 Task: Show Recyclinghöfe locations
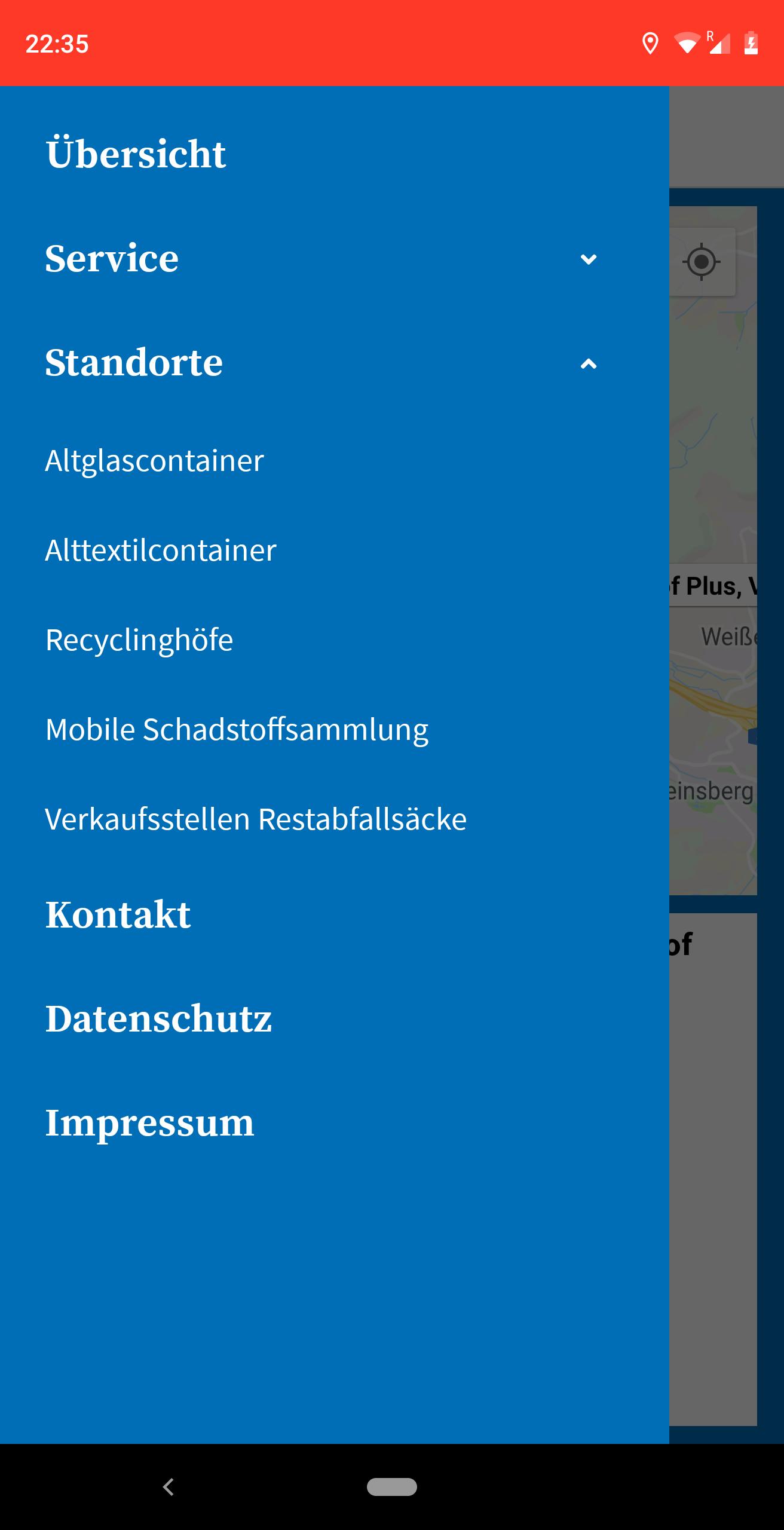click(x=139, y=640)
